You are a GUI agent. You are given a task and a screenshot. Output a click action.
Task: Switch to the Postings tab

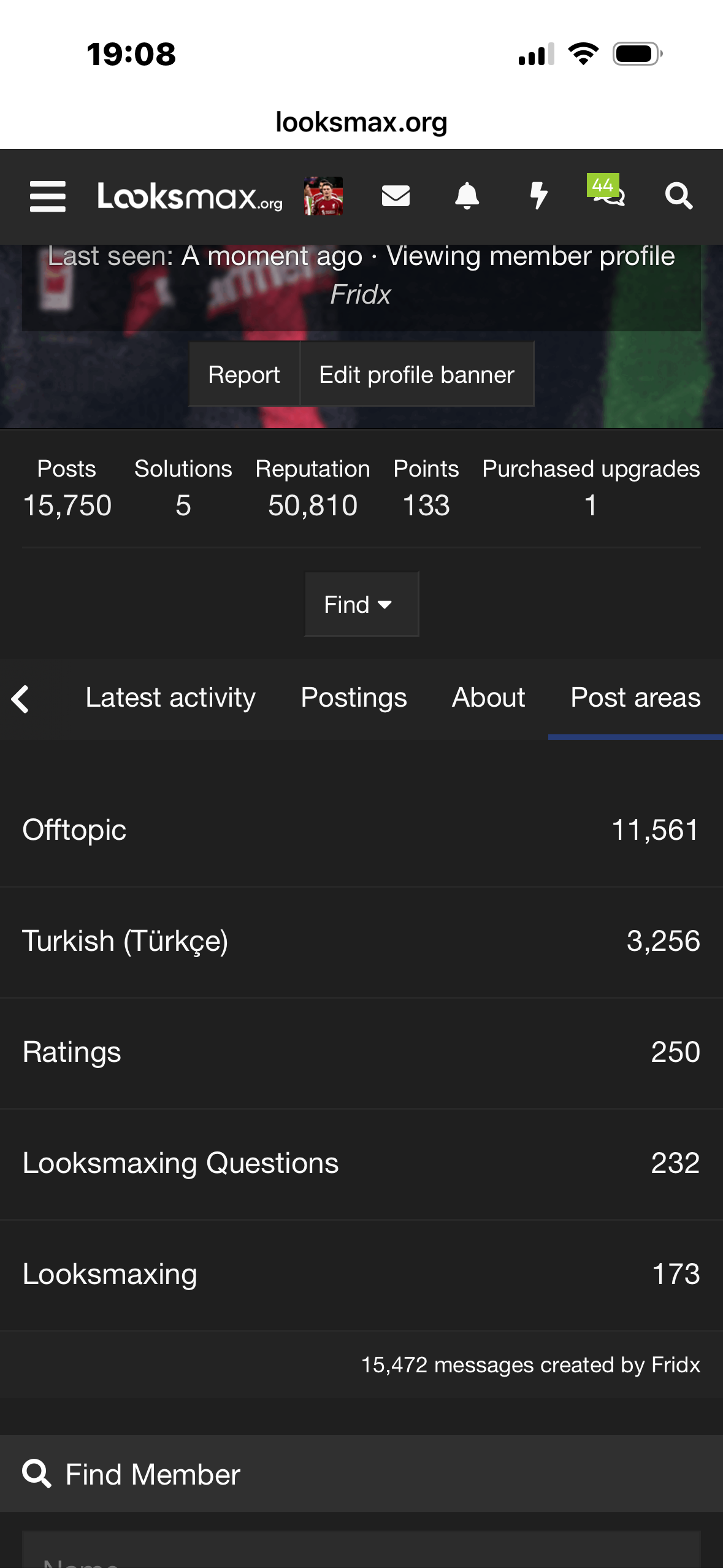pos(354,698)
